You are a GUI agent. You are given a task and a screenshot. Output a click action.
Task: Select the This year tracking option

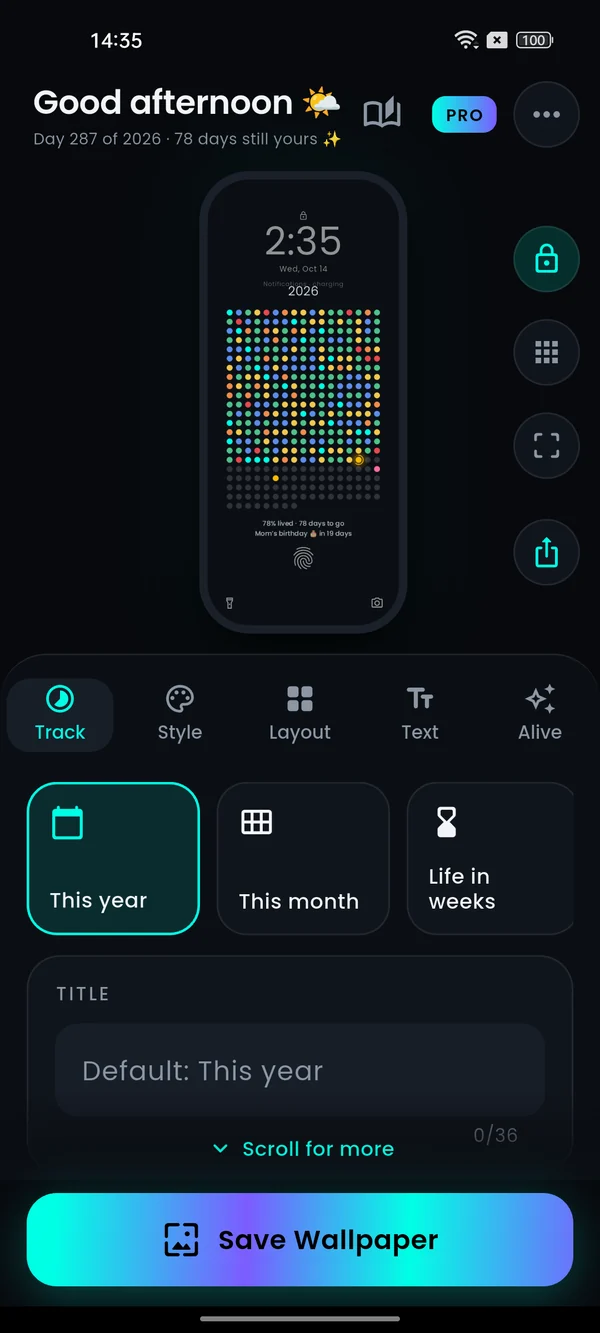(113, 859)
